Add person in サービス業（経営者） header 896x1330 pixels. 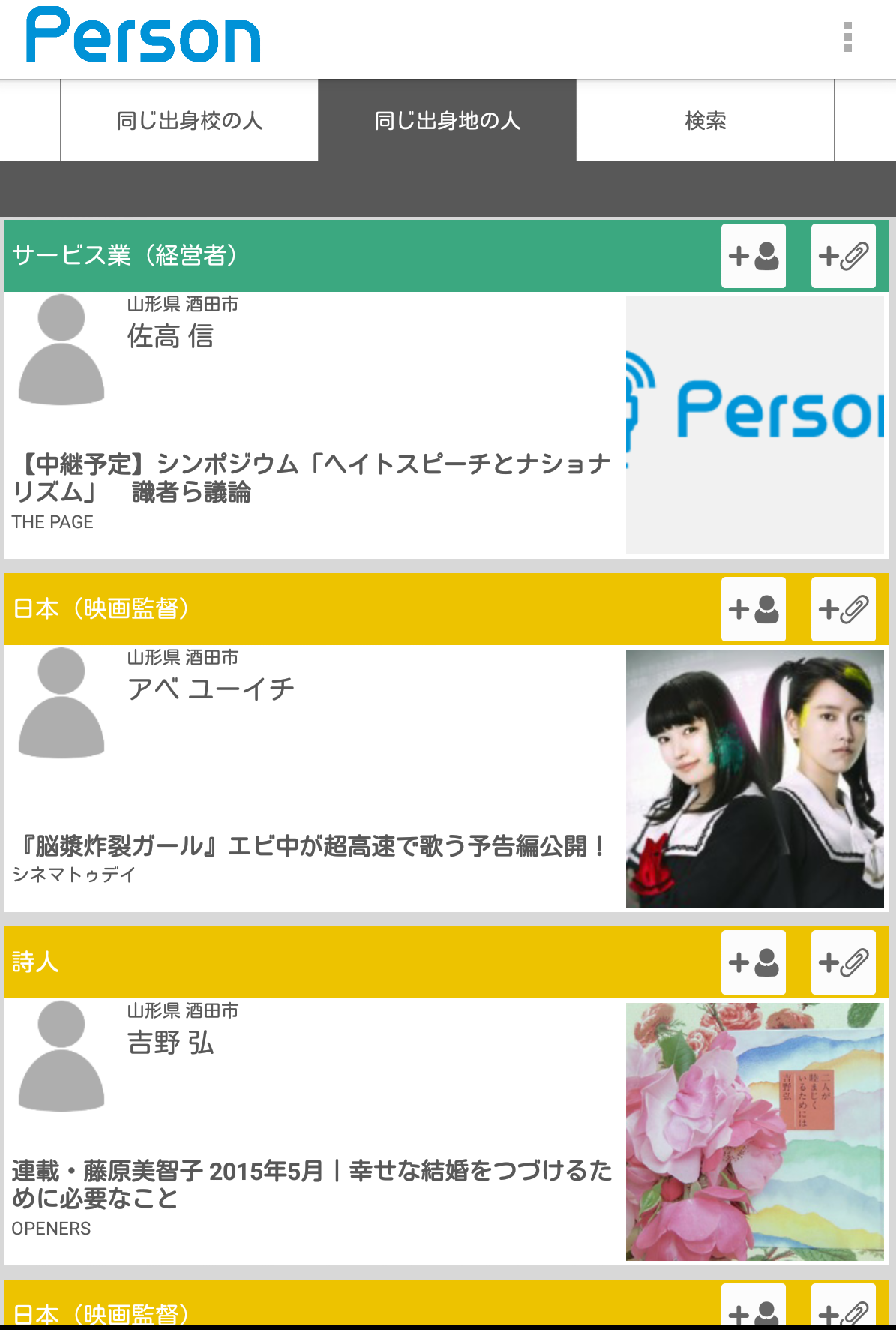(x=754, y=256)
